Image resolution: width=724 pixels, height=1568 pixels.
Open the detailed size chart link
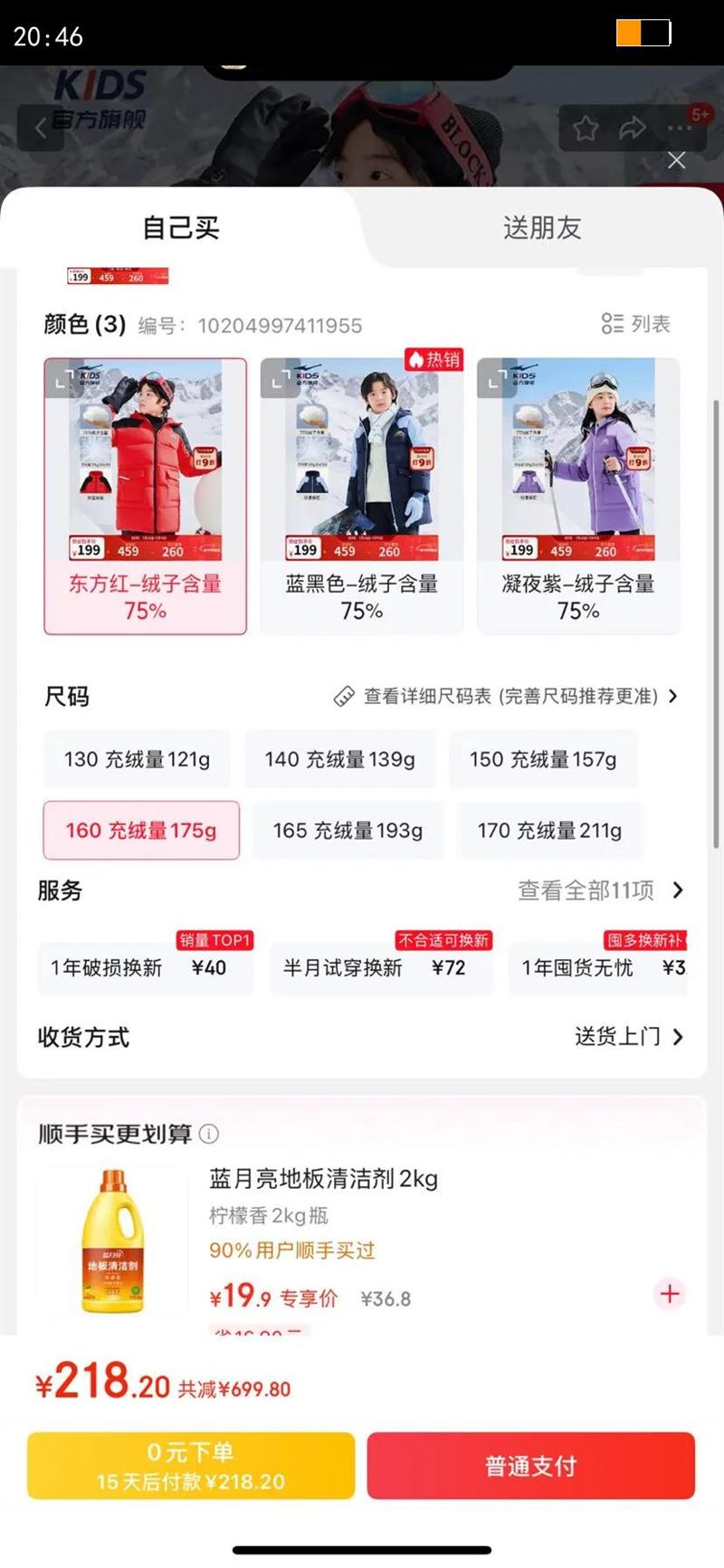click(x=506, y=697)
